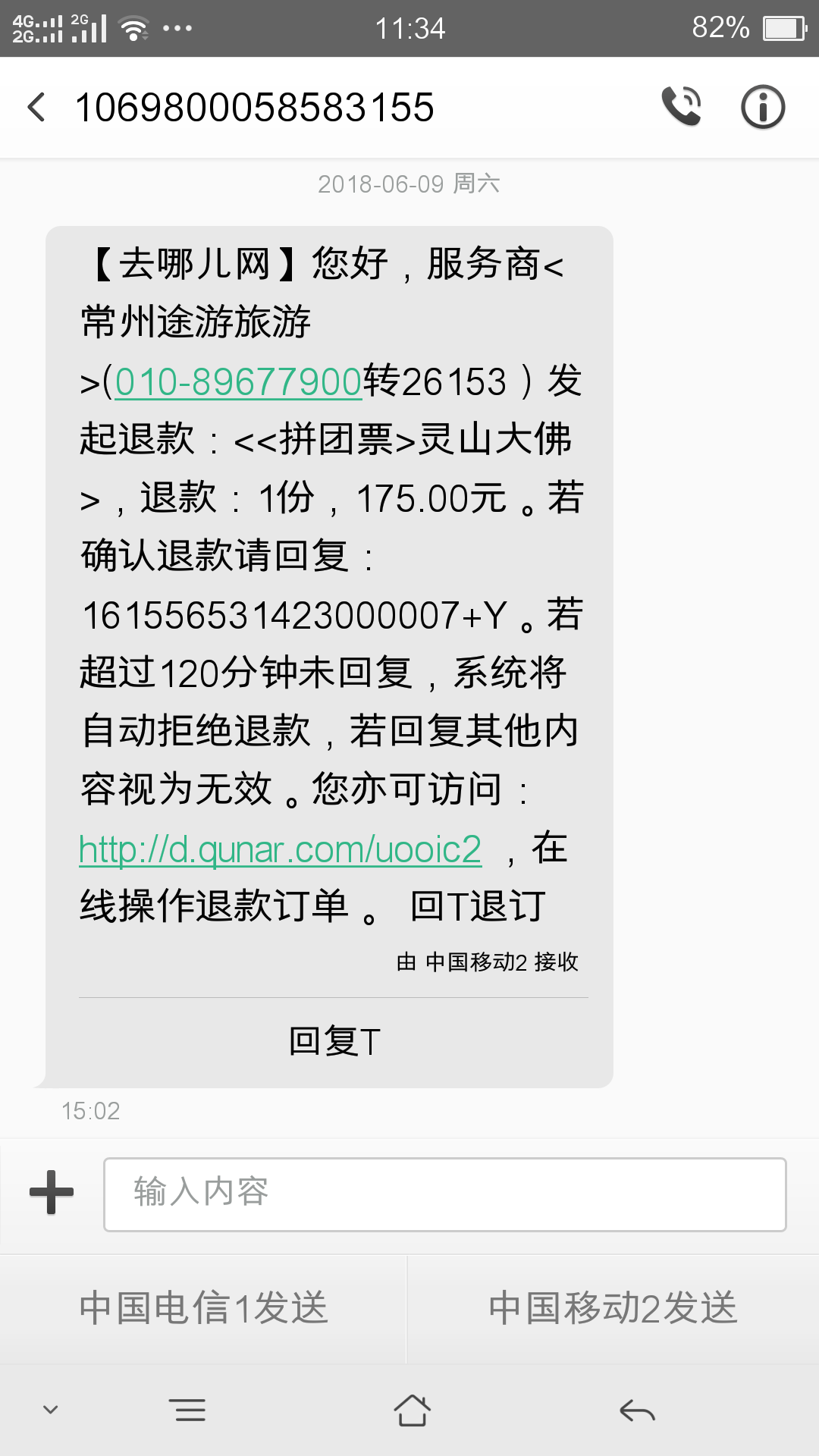Open the plus attachment menu
This screenshot has width=819, height=1456.
[x=52, y=1192]
